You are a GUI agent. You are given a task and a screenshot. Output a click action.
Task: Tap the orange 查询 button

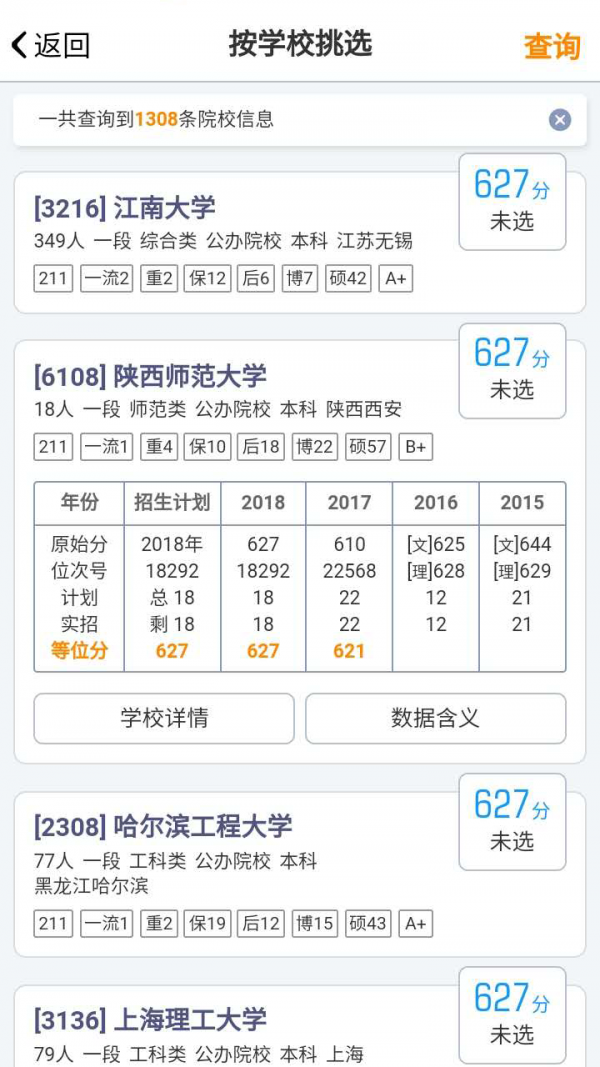click(x=551, y=46)
